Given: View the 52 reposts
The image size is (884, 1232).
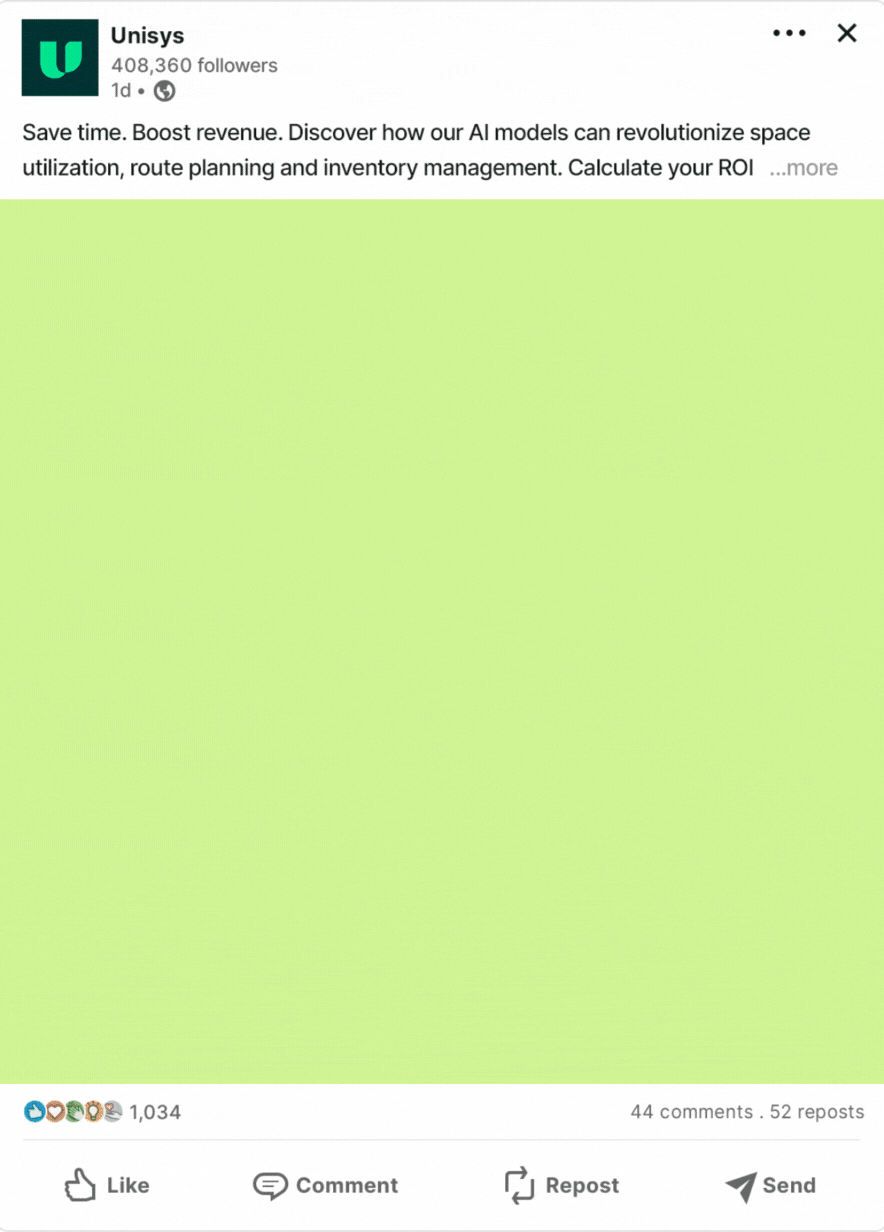Looking at the screenshot, I should coord(817,1112).
